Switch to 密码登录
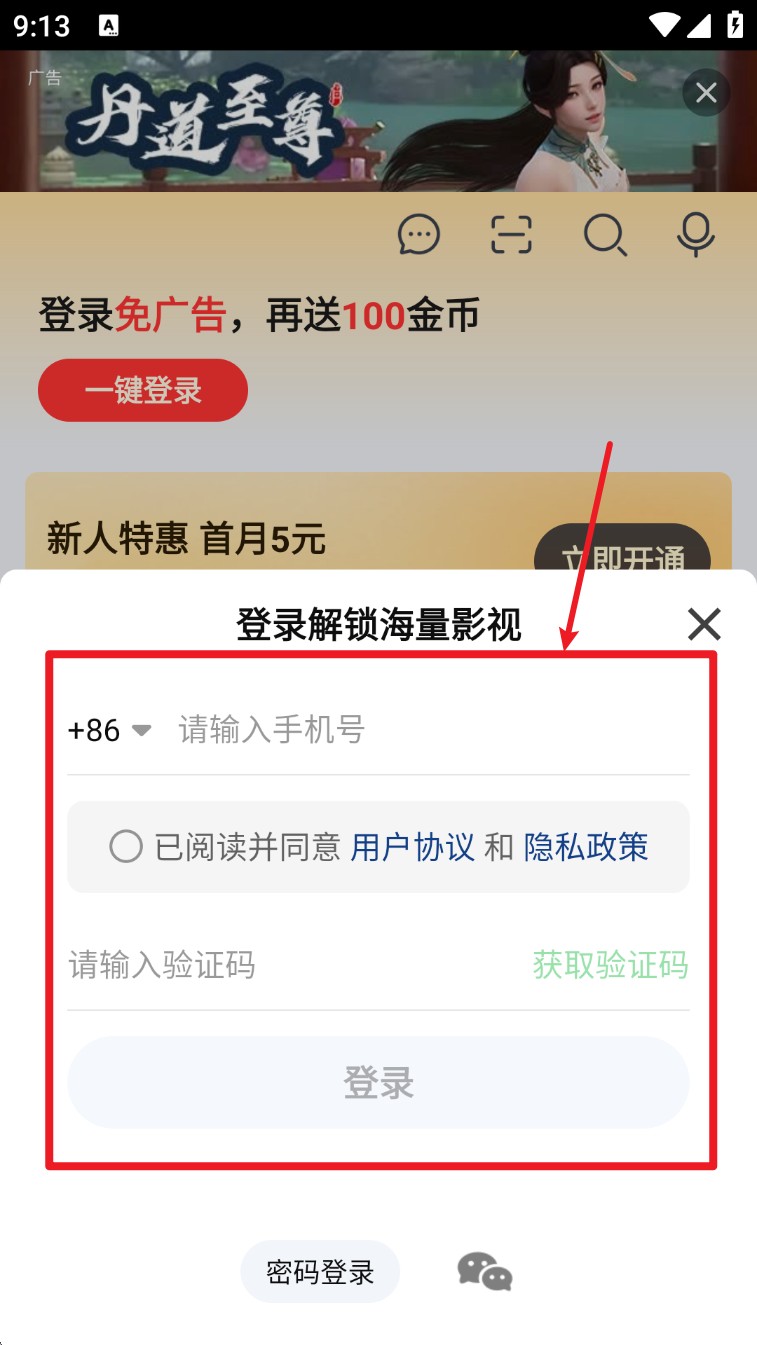The width and height of the screenshot is (757, 1345). (x=320, y=1272)
